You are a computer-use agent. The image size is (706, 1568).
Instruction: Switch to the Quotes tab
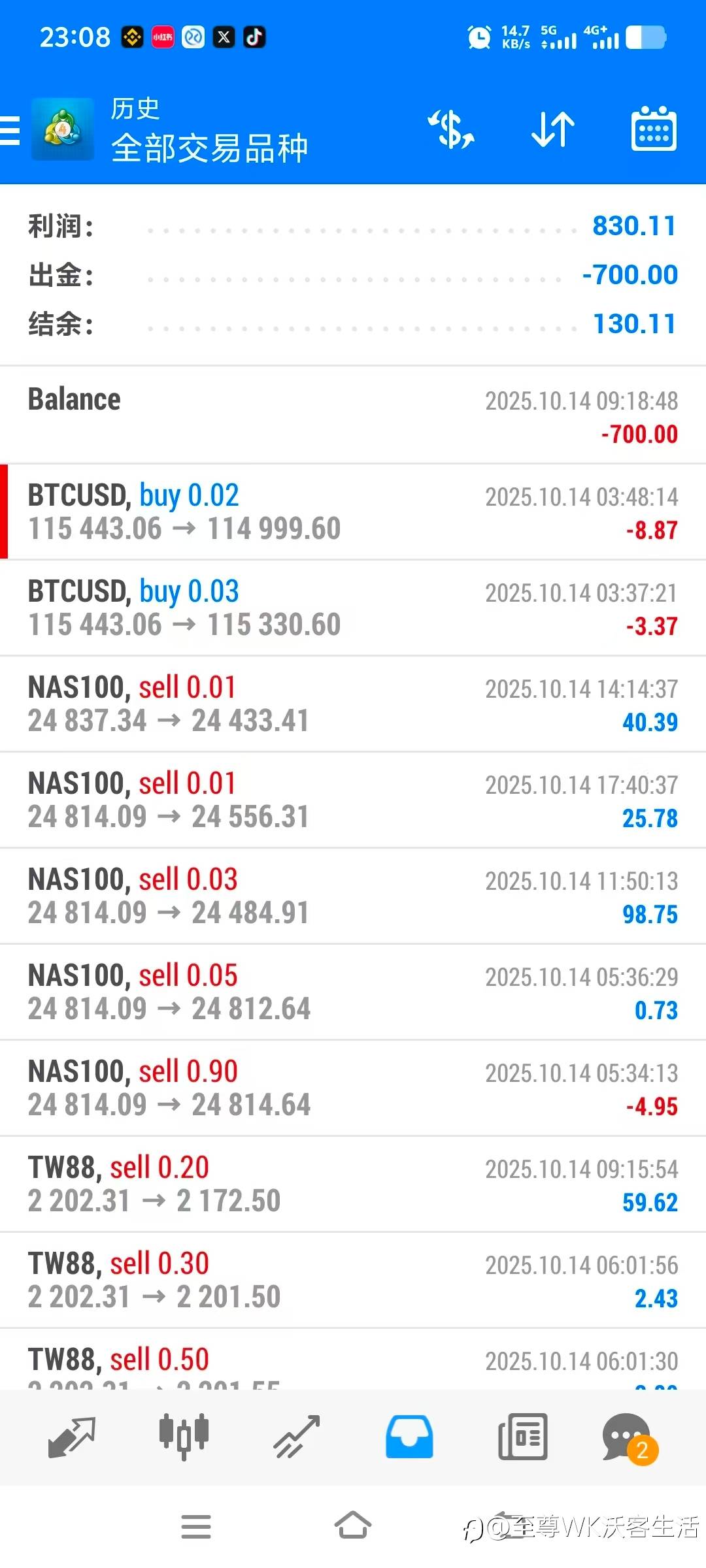pos(72,1437)
